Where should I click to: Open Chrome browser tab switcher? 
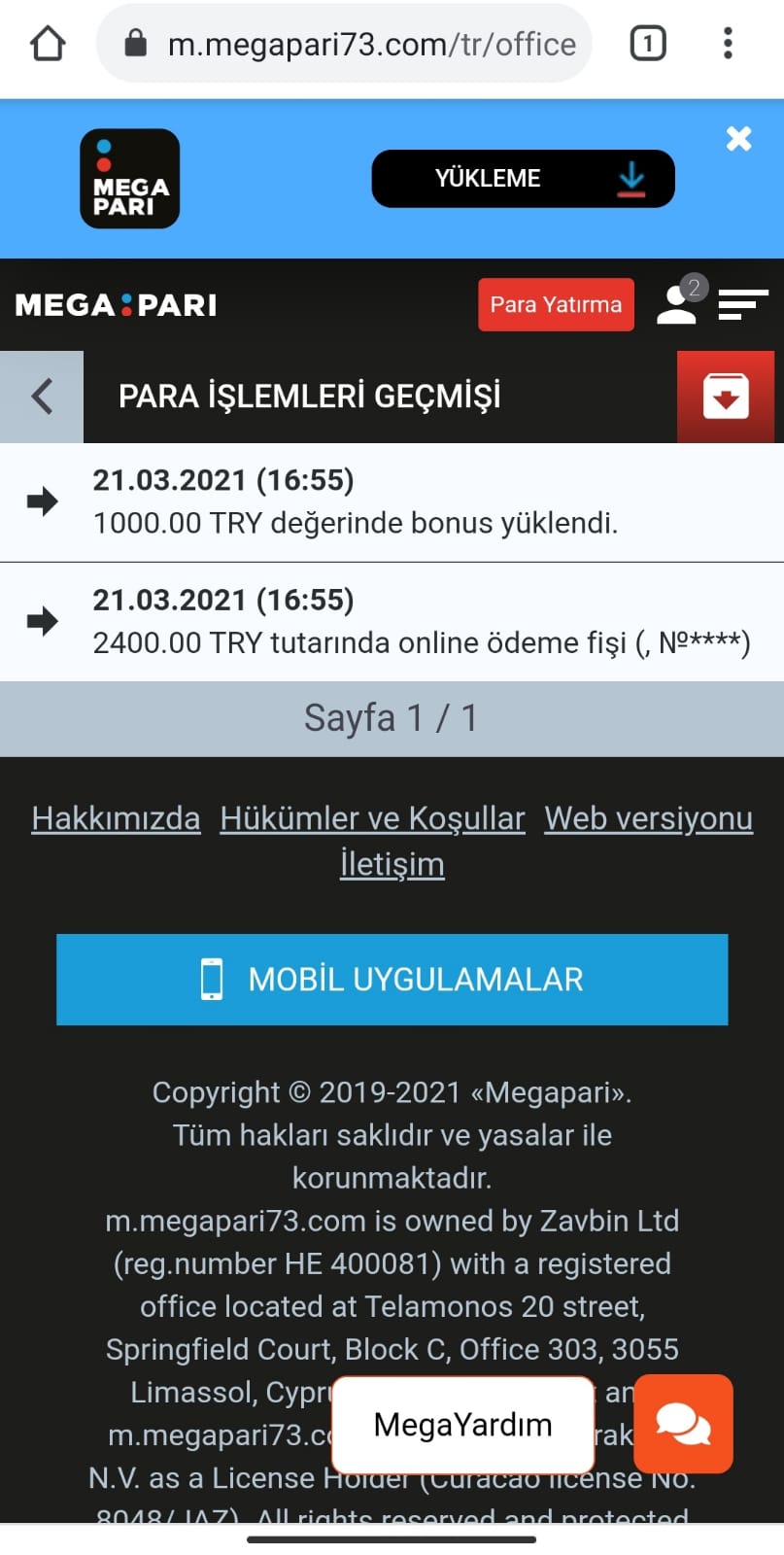click(x=647, y=43)
